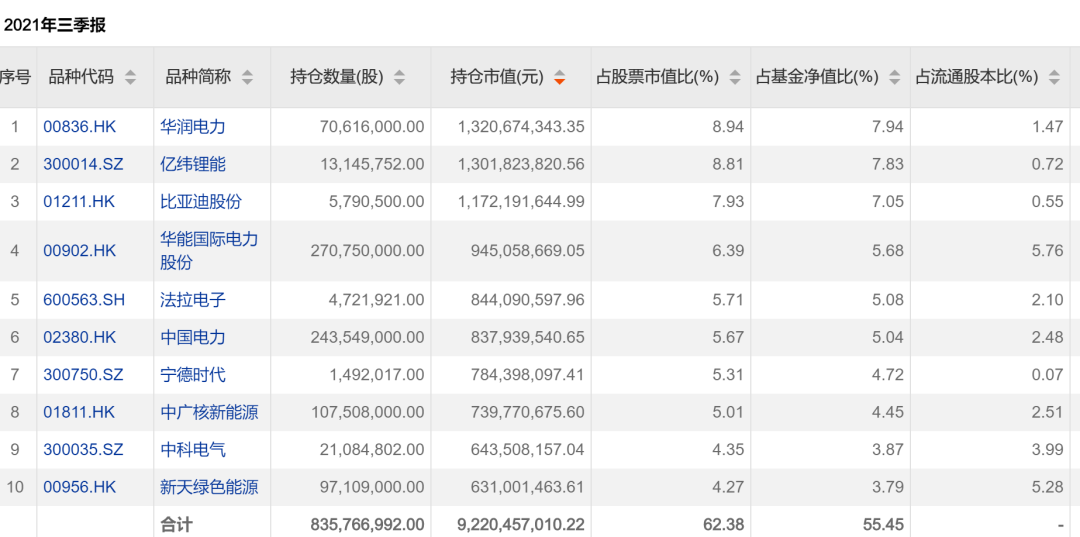Open 中国电力 stock details
This screenshot has height=537, width=1080.
tap(193, 337)
